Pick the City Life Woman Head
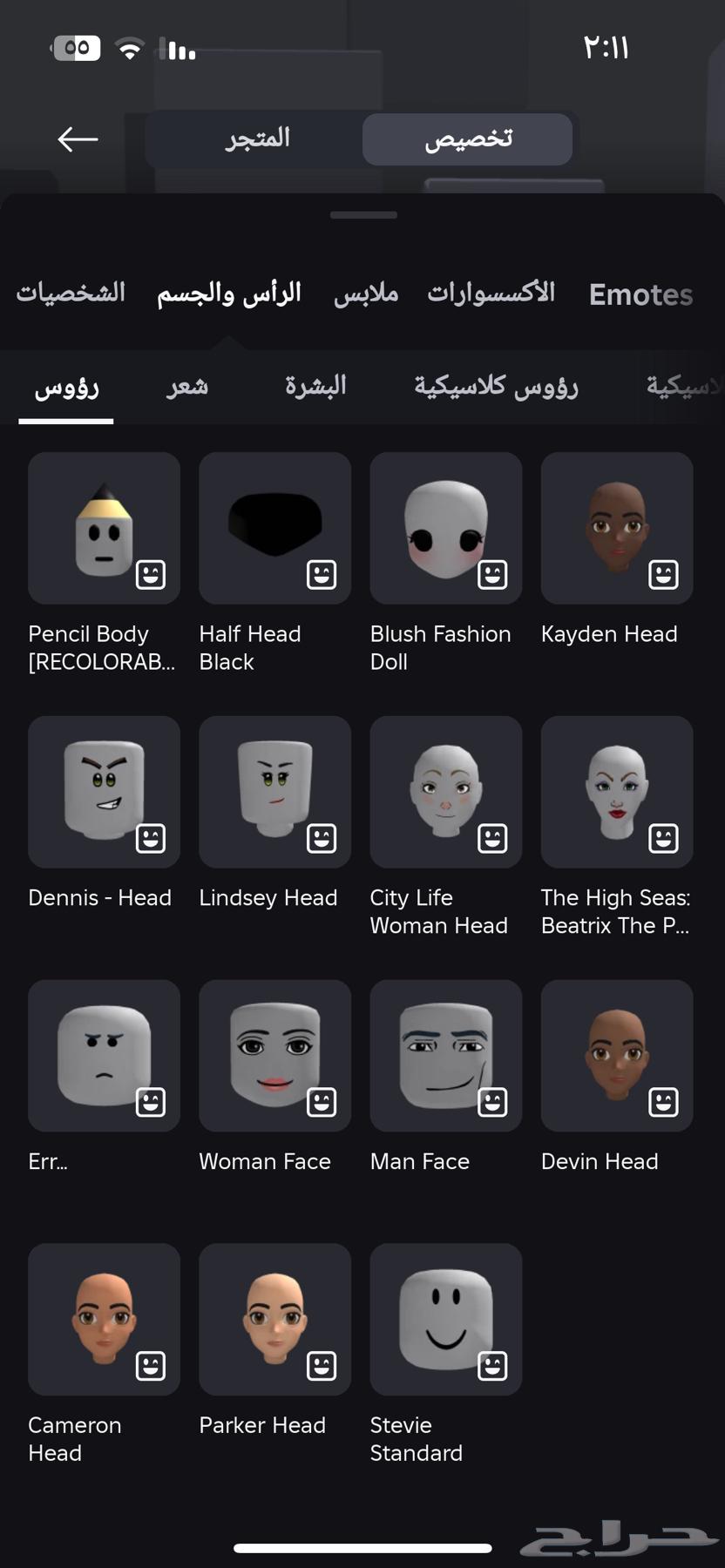This screenshot has width=725, height=1568. [x=445, y=792]
